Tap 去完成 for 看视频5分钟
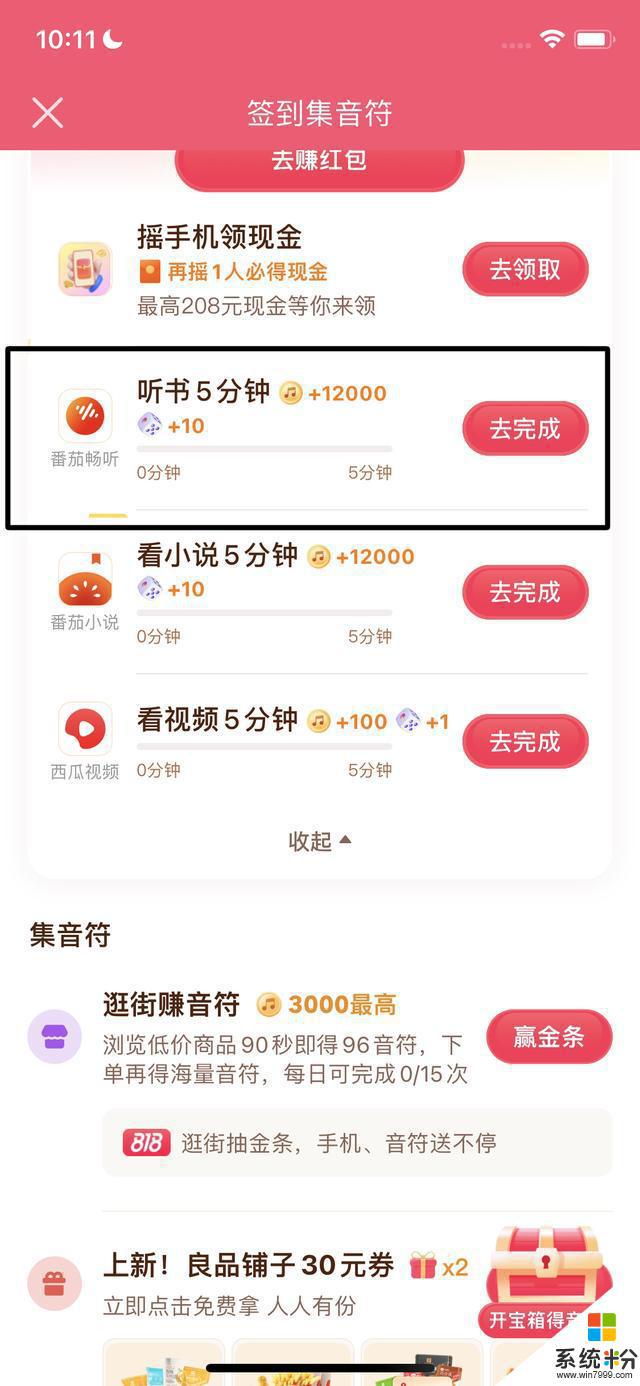 point(524,741)
